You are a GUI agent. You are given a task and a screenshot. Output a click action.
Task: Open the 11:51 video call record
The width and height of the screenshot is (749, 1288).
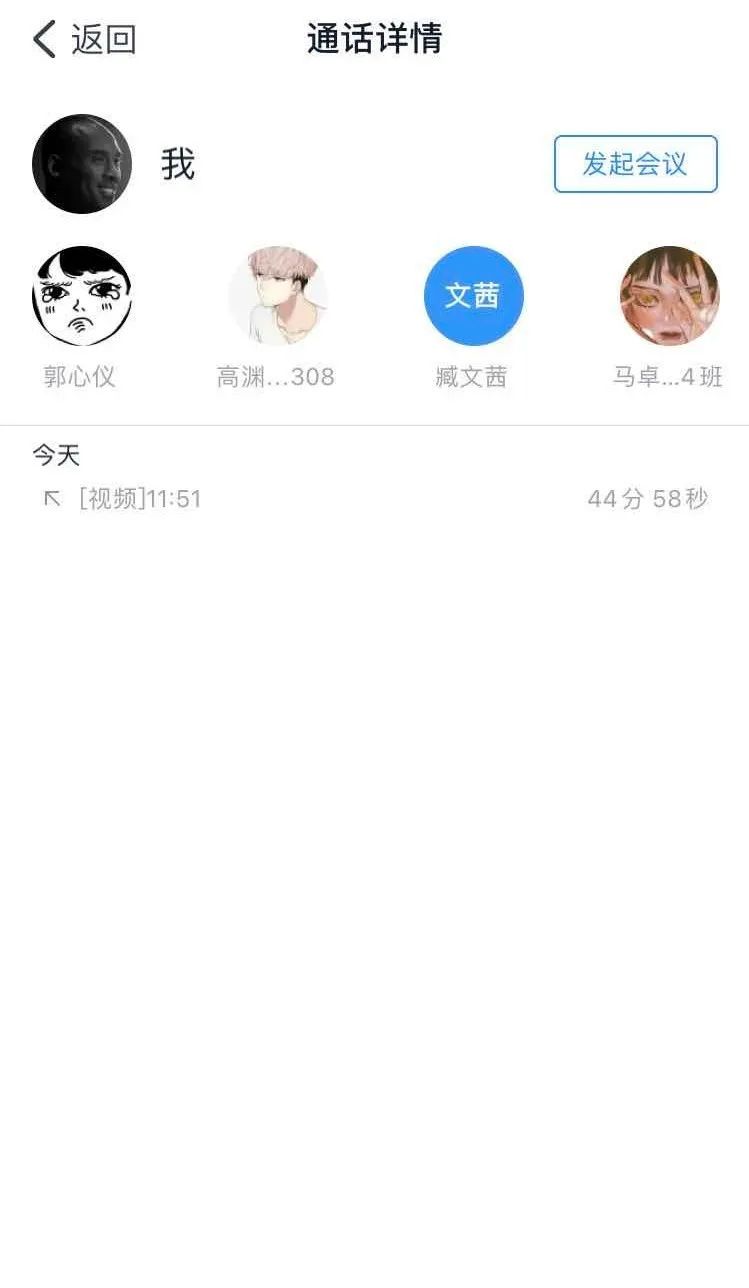(374, 498)
